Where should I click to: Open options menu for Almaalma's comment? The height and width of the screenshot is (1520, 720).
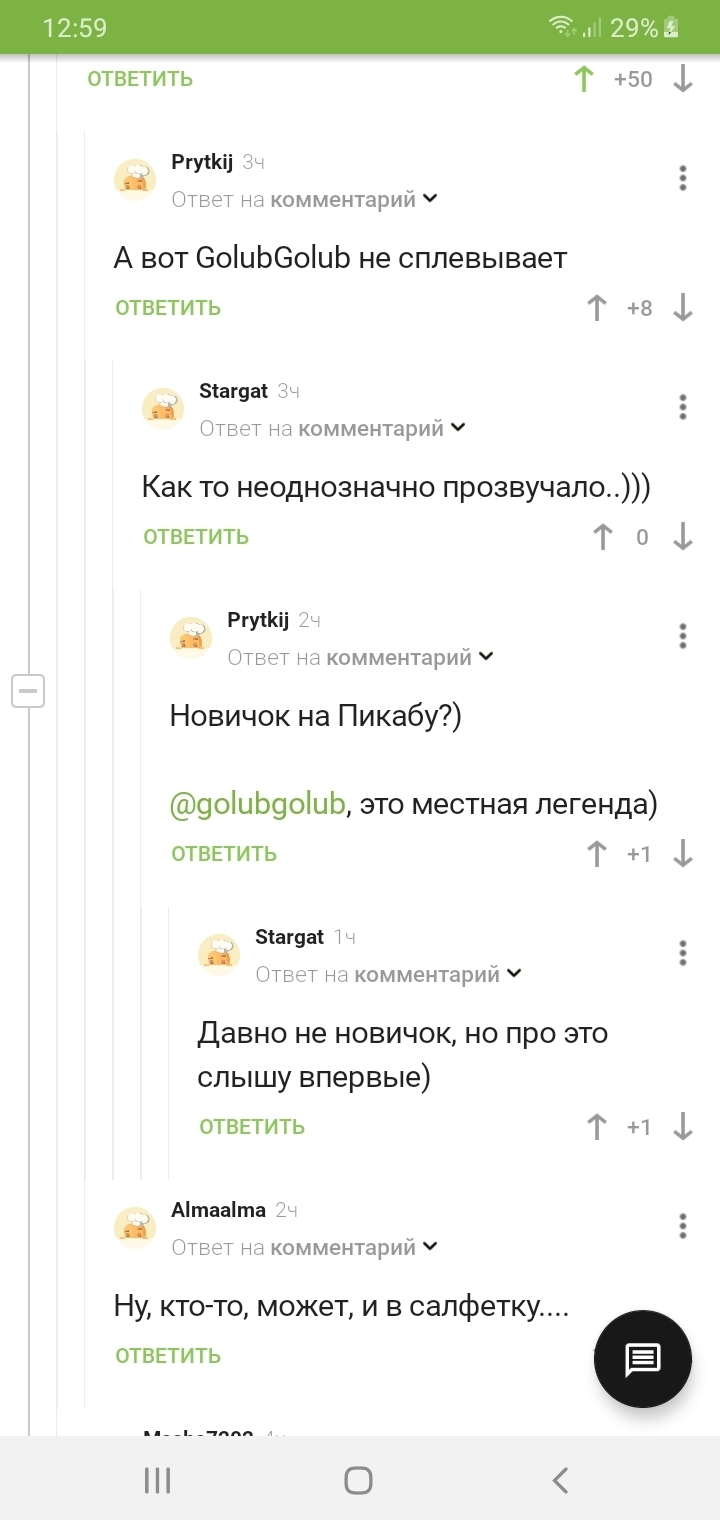coord(683,1226)
